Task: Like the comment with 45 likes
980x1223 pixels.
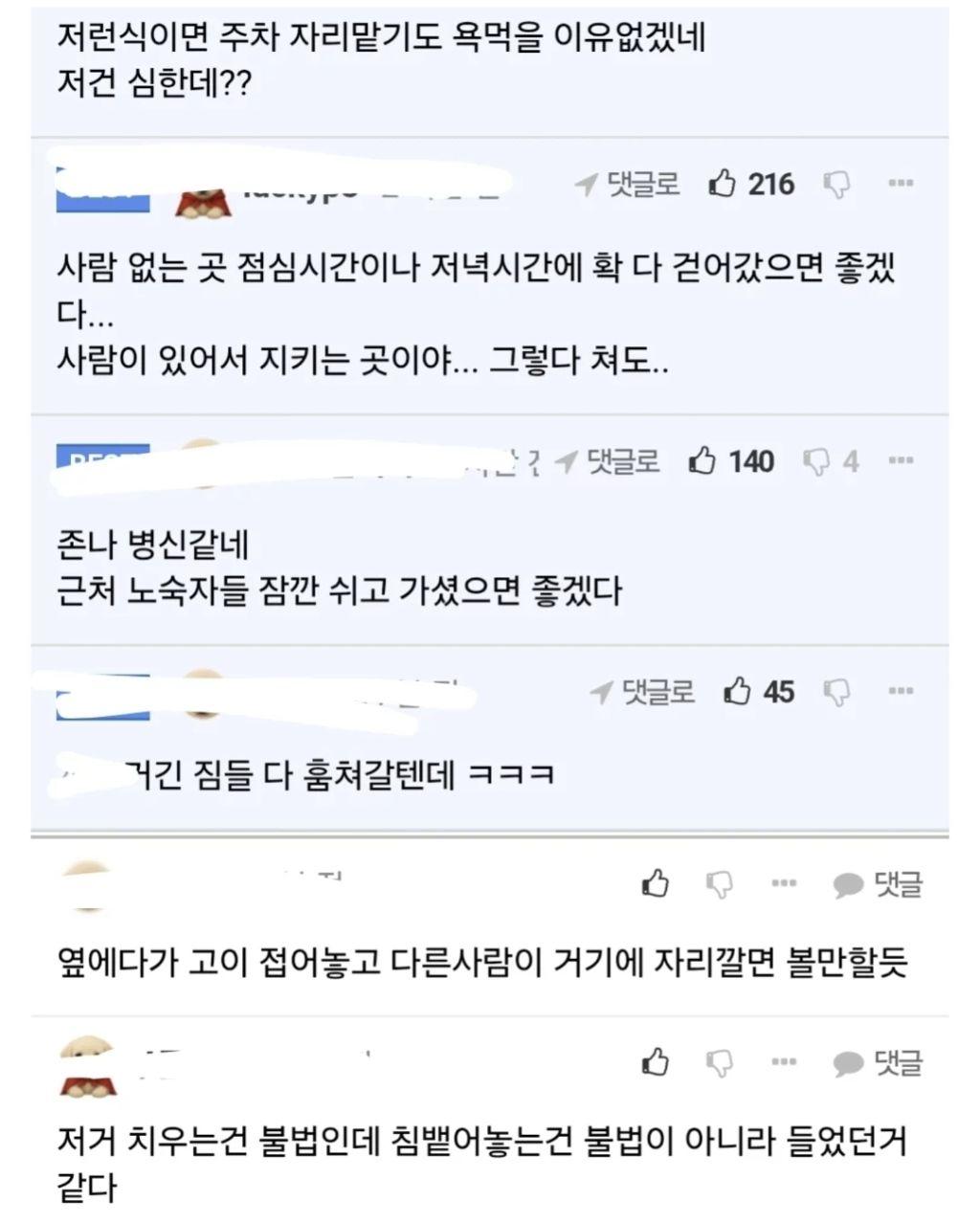Action: (x=738, y=691)
